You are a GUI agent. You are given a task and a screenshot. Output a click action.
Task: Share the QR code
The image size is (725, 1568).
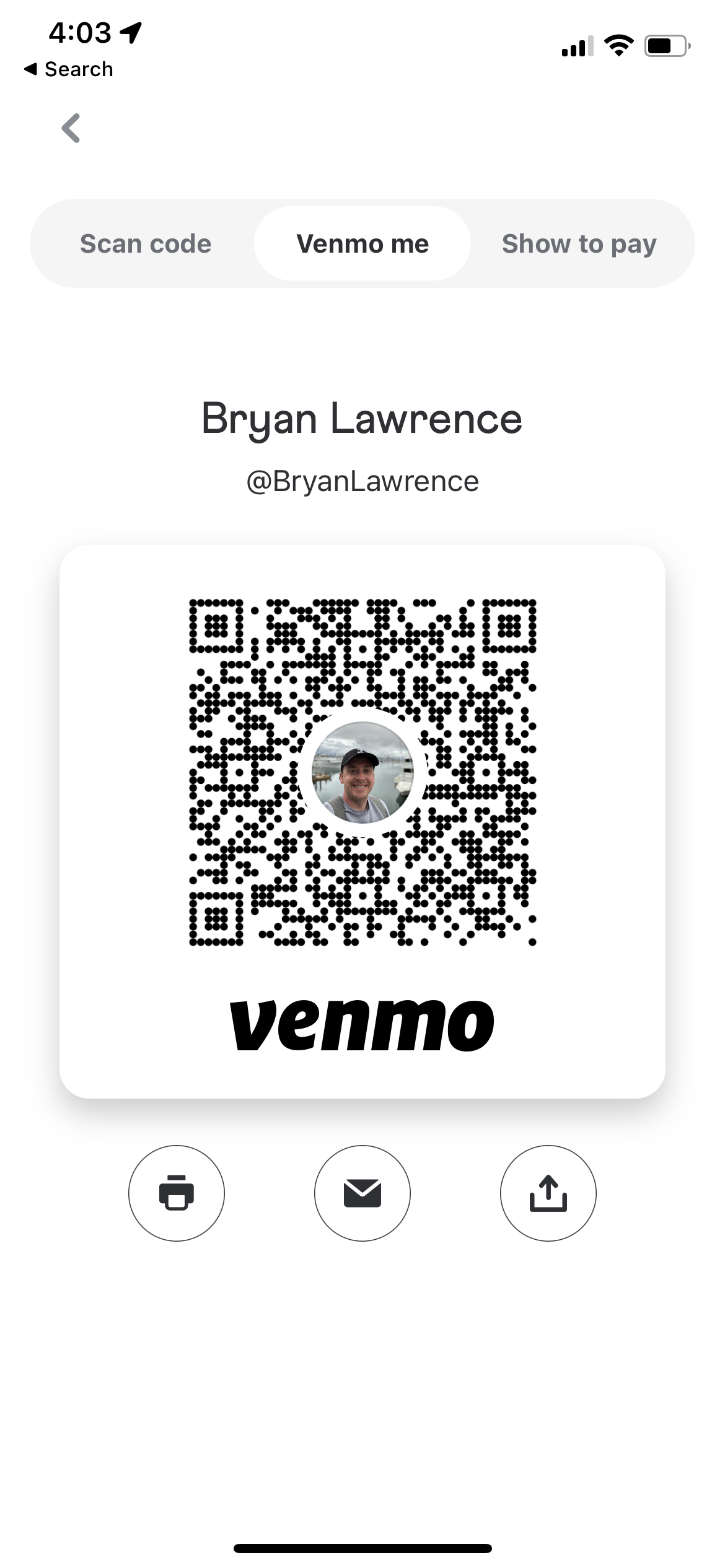(x=548, y=1193)
